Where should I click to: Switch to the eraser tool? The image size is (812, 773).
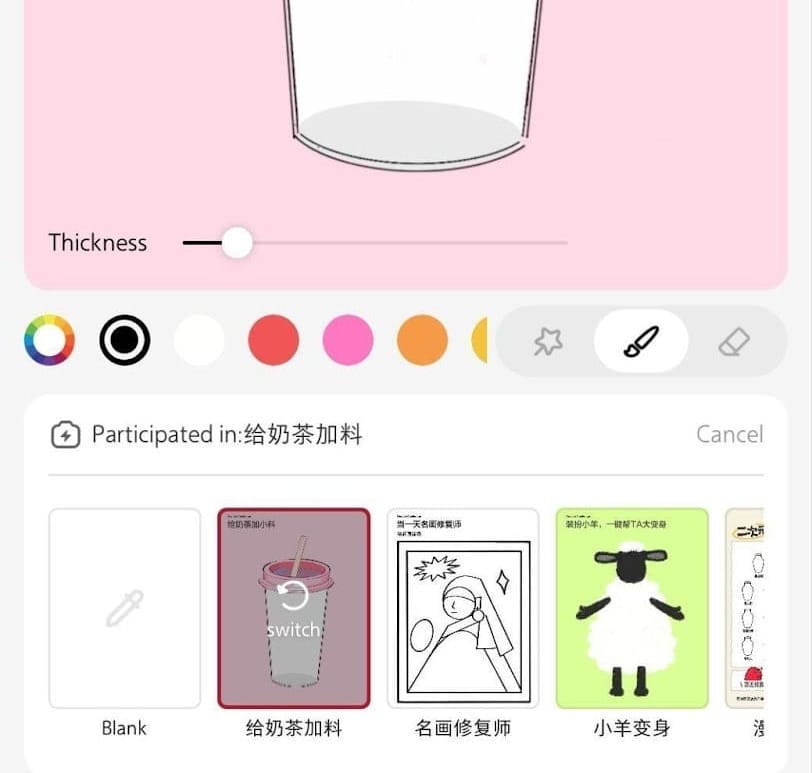coord(734,342)
